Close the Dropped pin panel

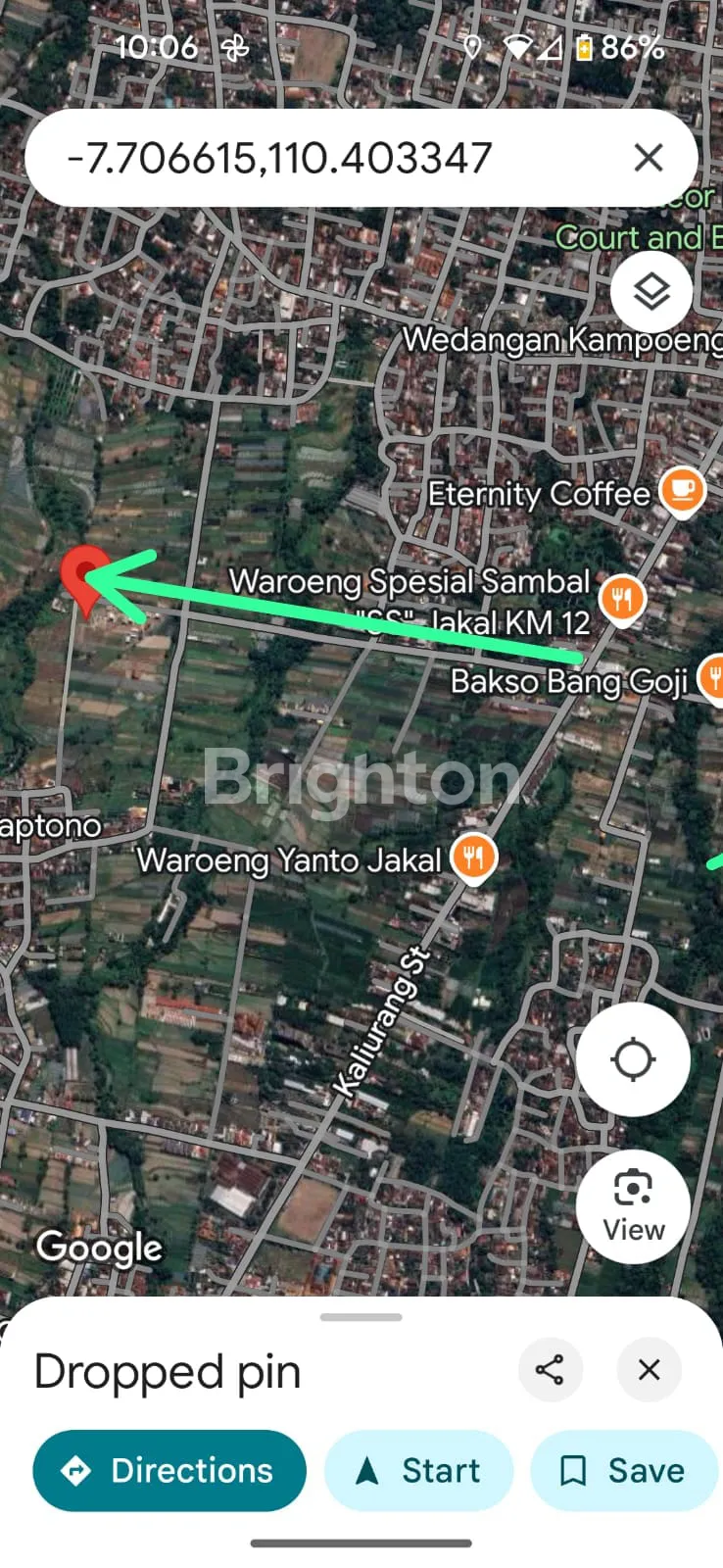click(x=649, y=1369)
